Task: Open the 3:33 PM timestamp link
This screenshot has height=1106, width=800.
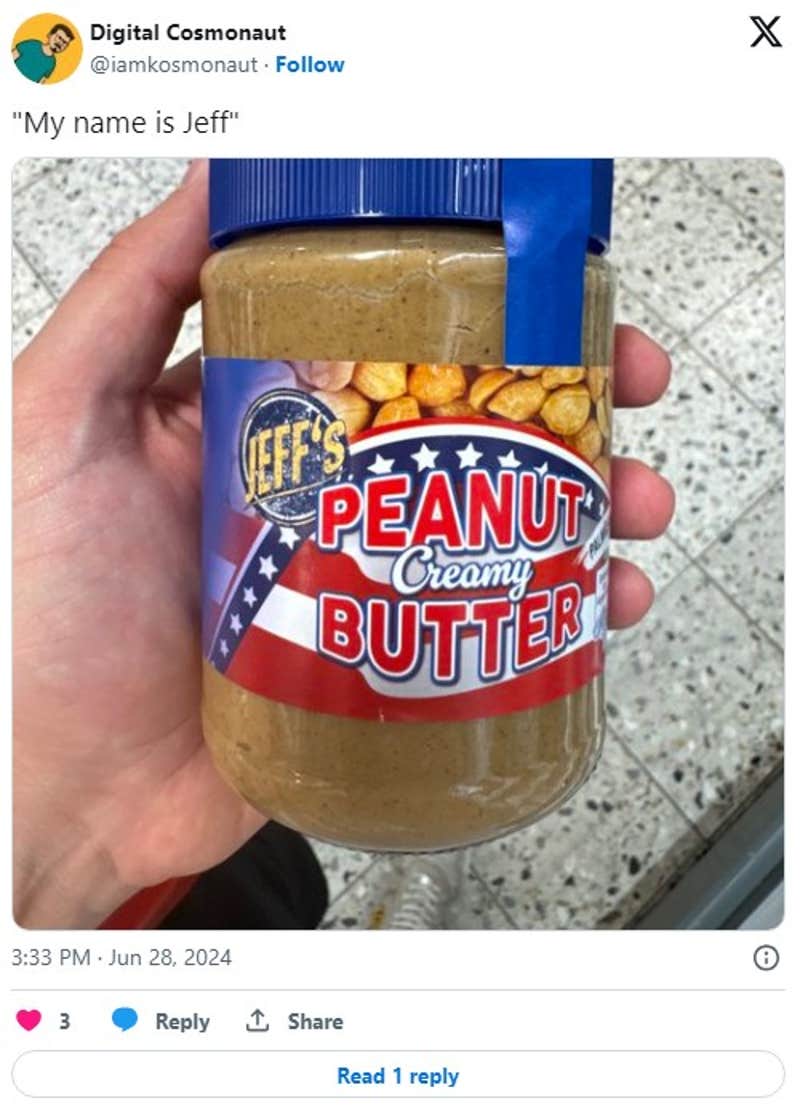Action: 122,958
